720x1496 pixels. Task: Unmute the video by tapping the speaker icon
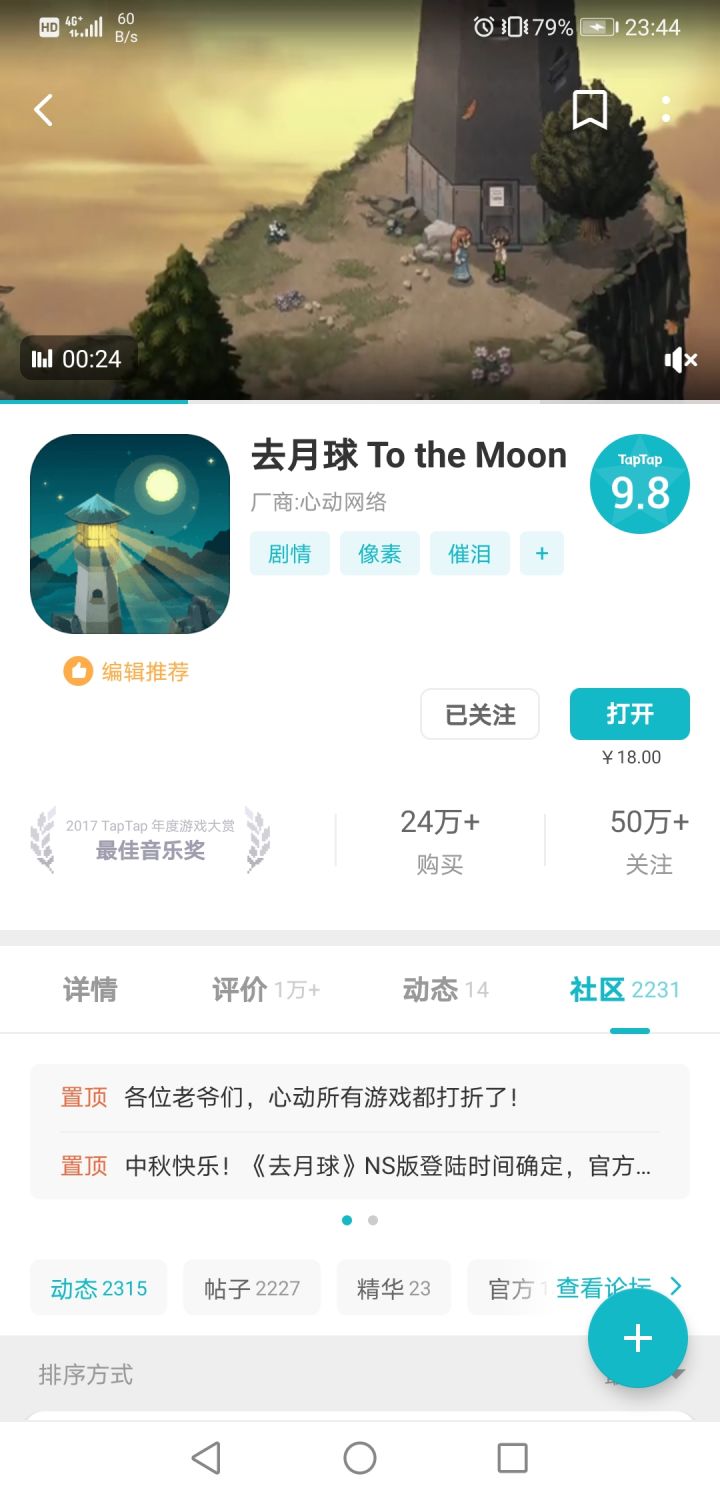click(x=680, y=359)
